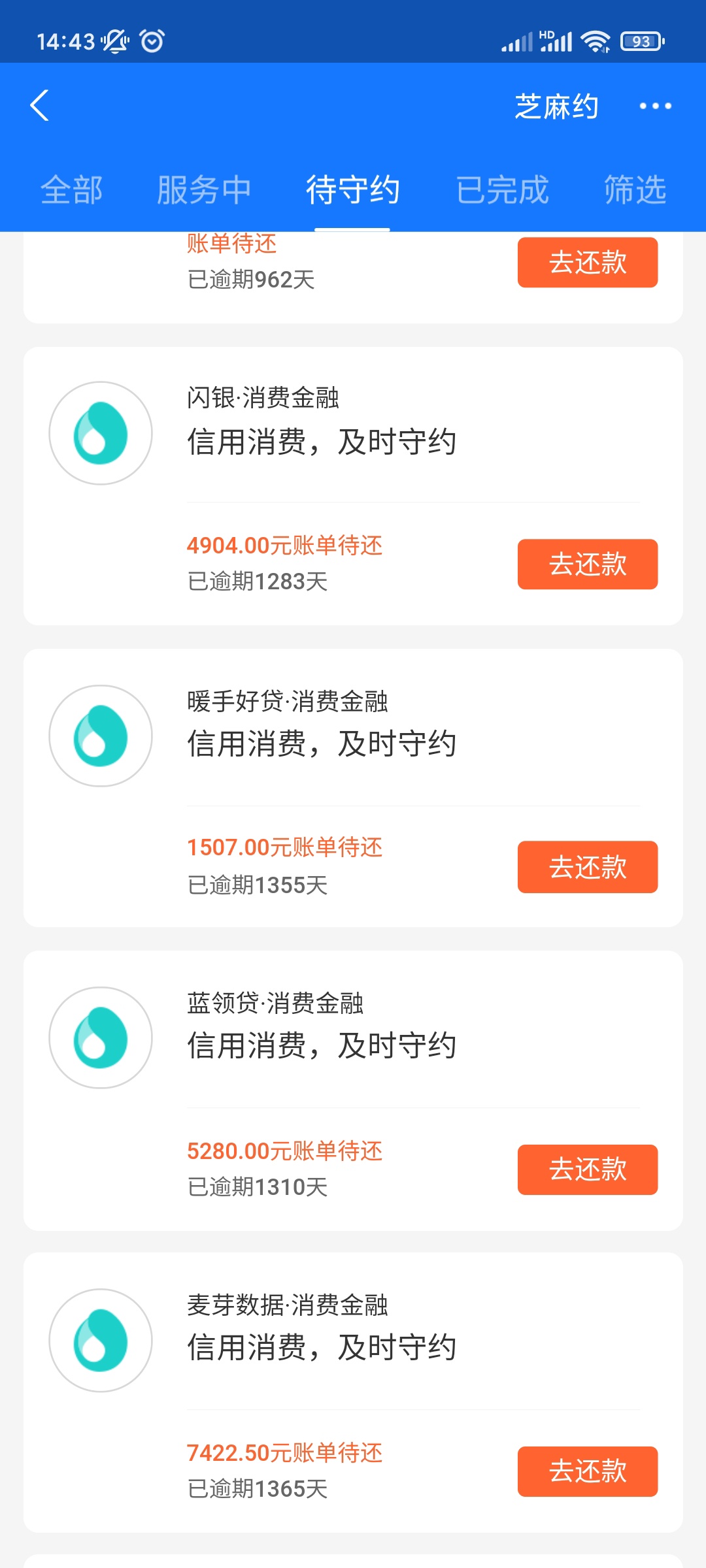The height and width of the screenshot is (1568, 706).
Task: Tap 去还款 for 麦芽数据 7422.50元 bill
Action: point(588,1471)
